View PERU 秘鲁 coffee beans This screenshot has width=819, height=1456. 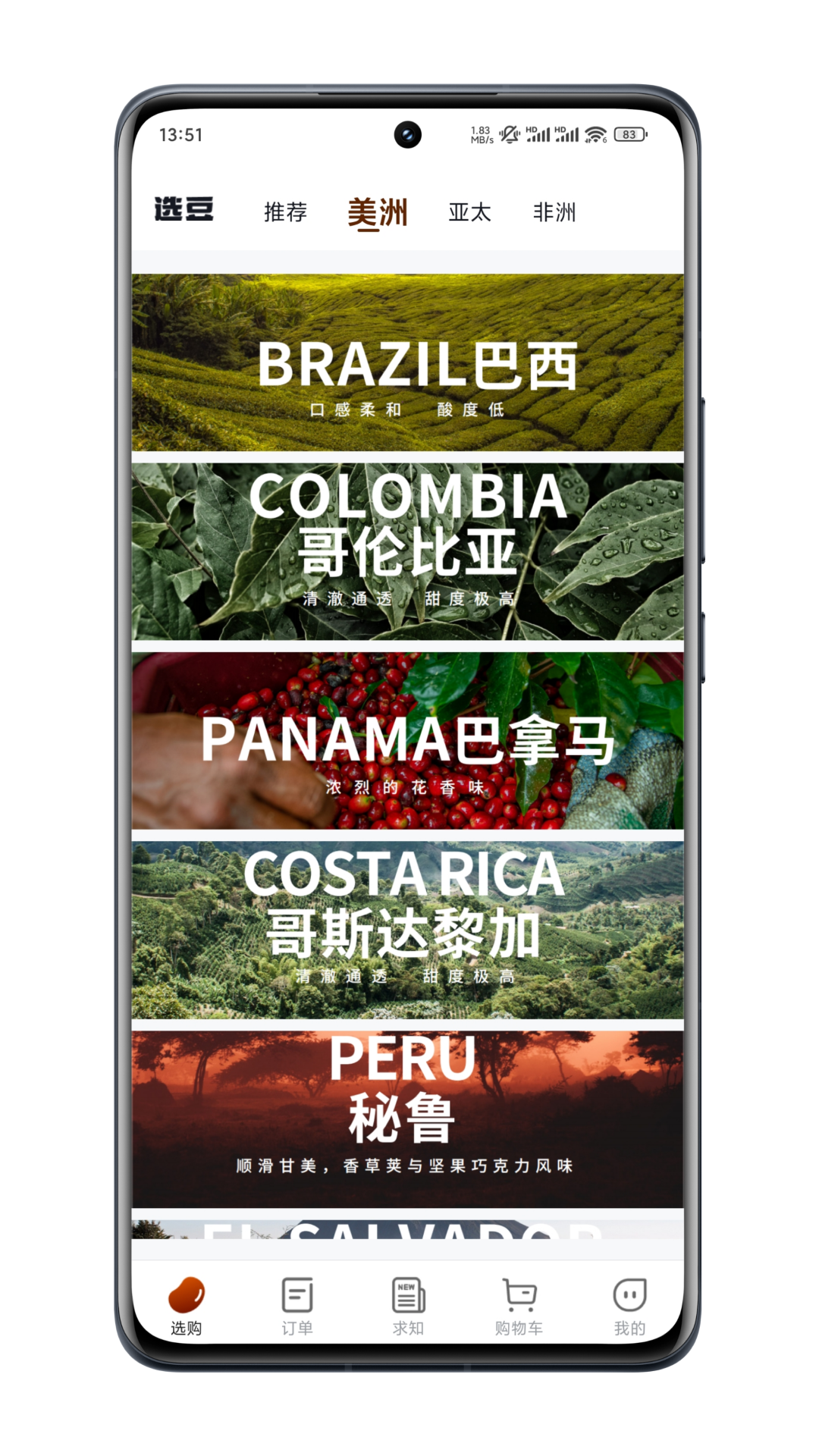[408, 1119]
